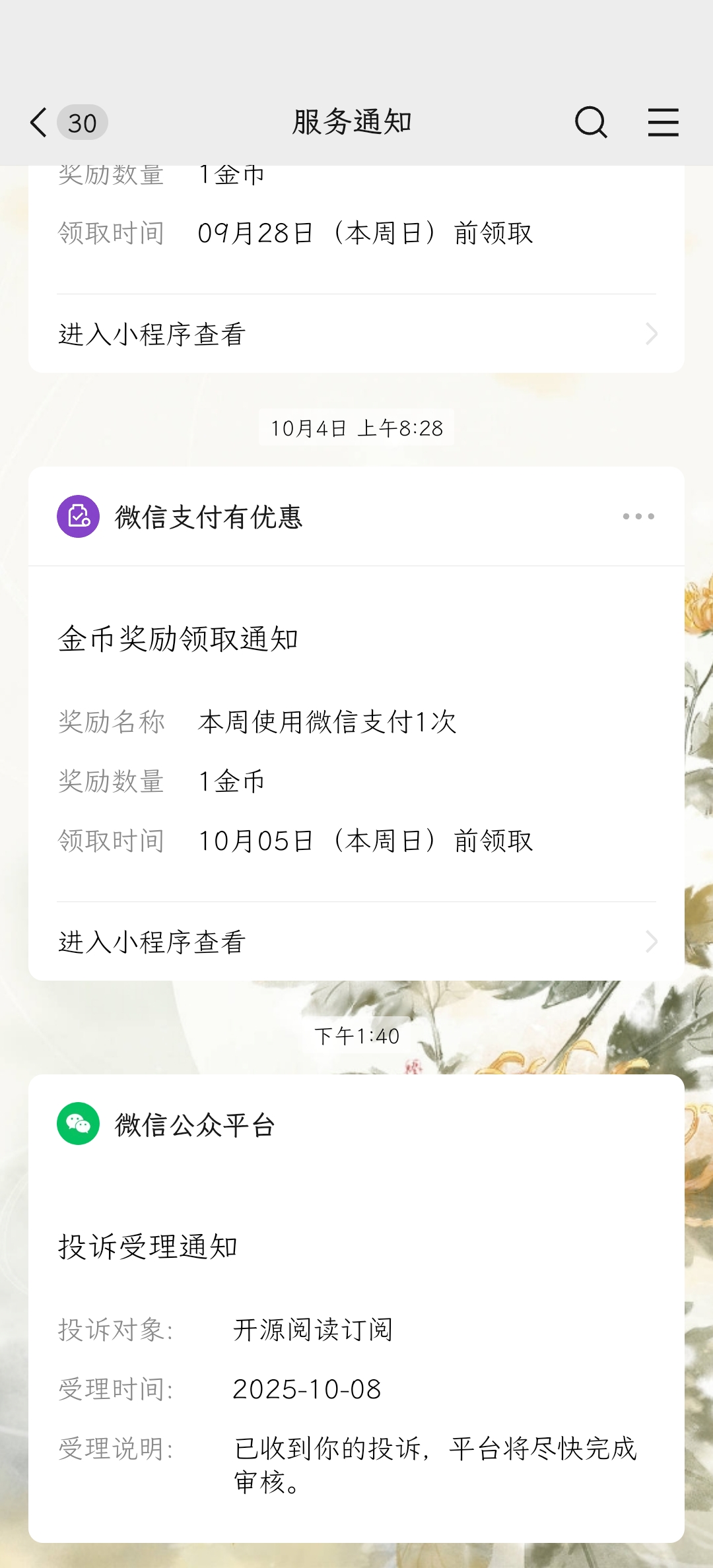713x1568 pixels.
Task: Tap the 微信支付有优惠 sender header
Action: pos(209,517)
